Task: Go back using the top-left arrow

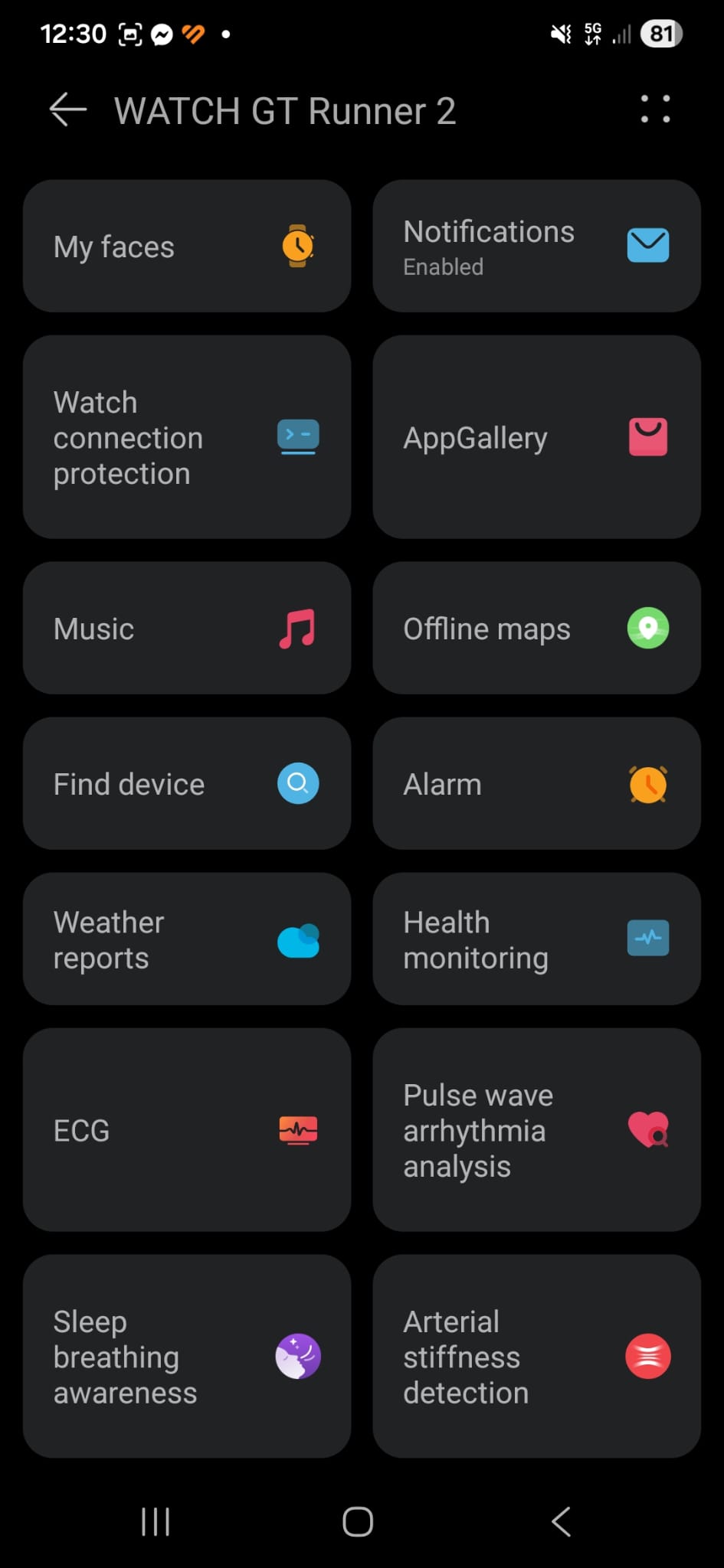Action: (x=67, y=110)
